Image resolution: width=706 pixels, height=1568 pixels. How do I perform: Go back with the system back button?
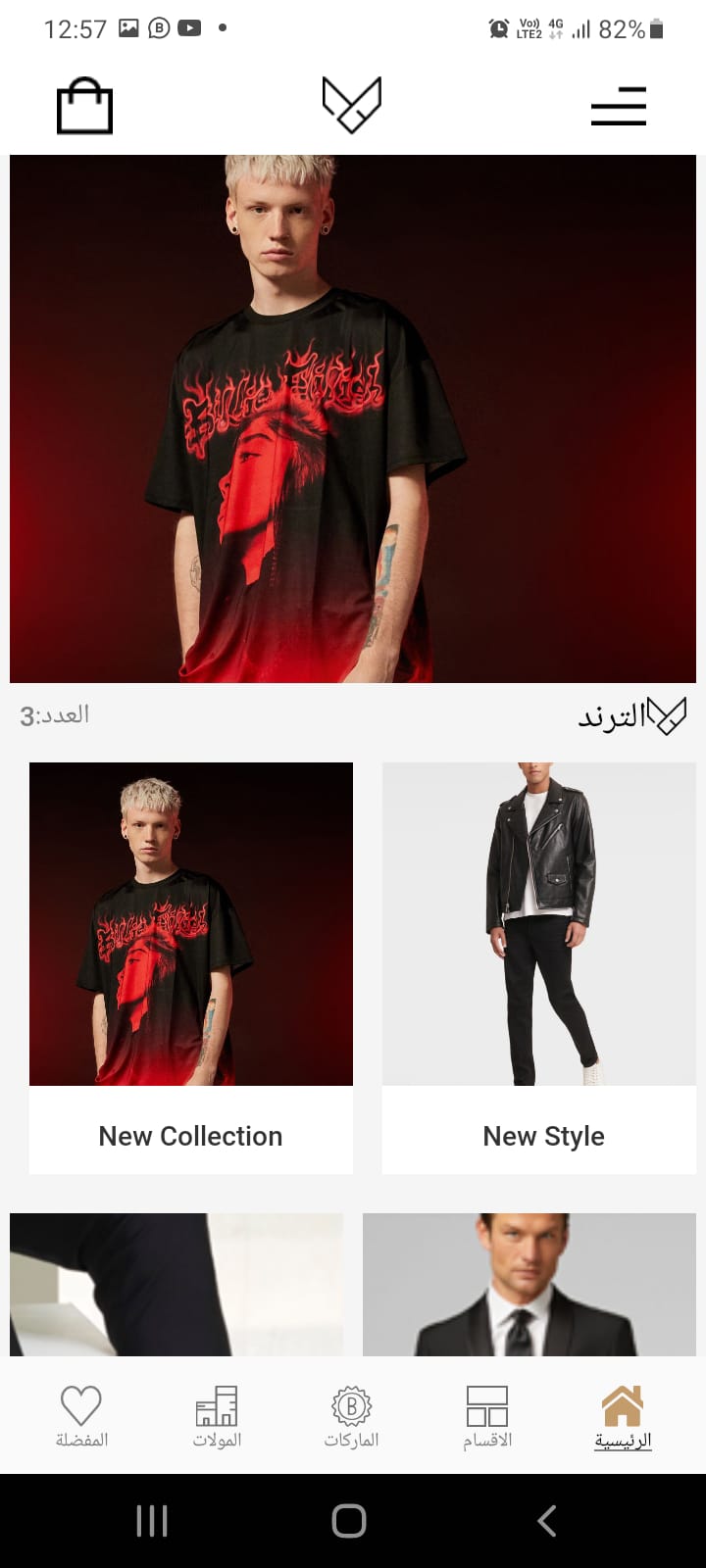click(547, 1521)
